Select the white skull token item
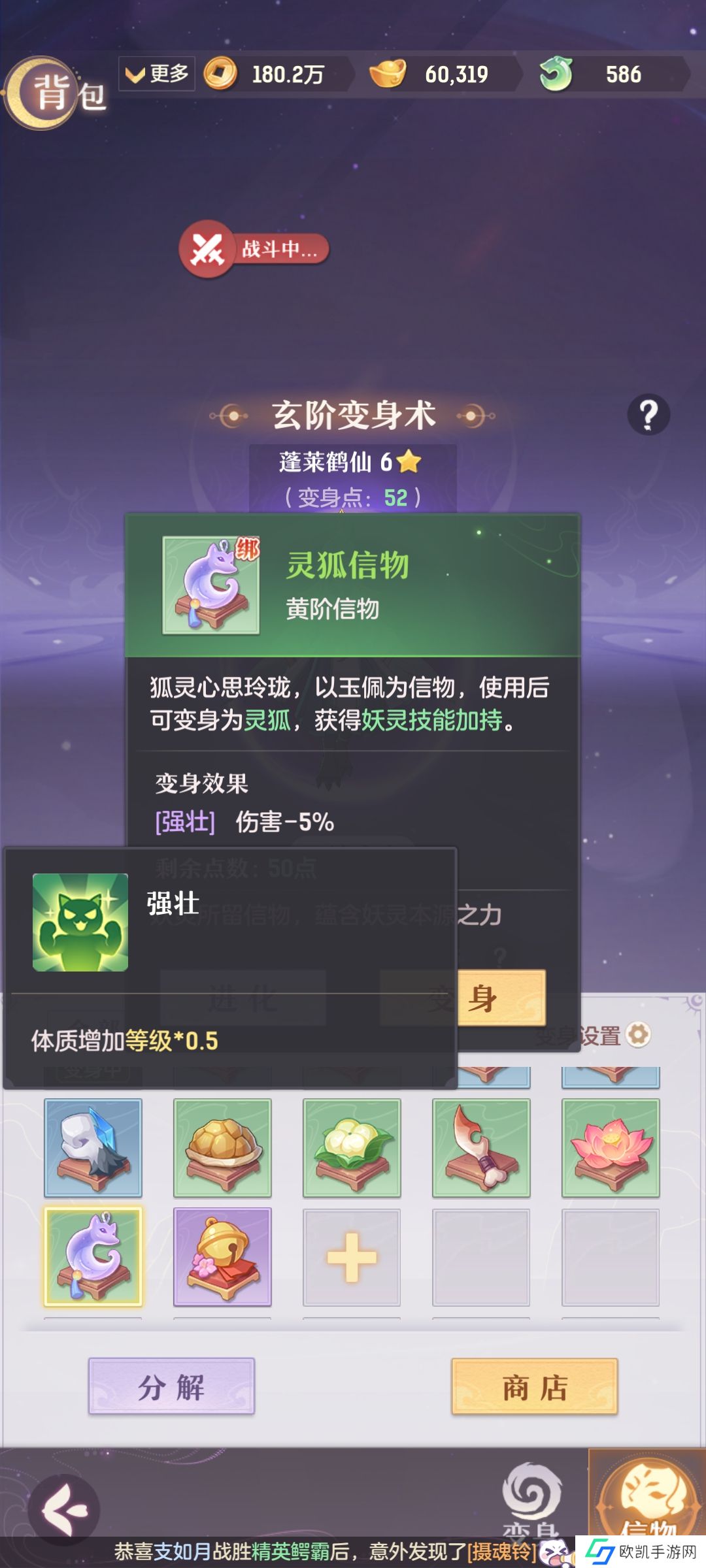 point(93,1147)
